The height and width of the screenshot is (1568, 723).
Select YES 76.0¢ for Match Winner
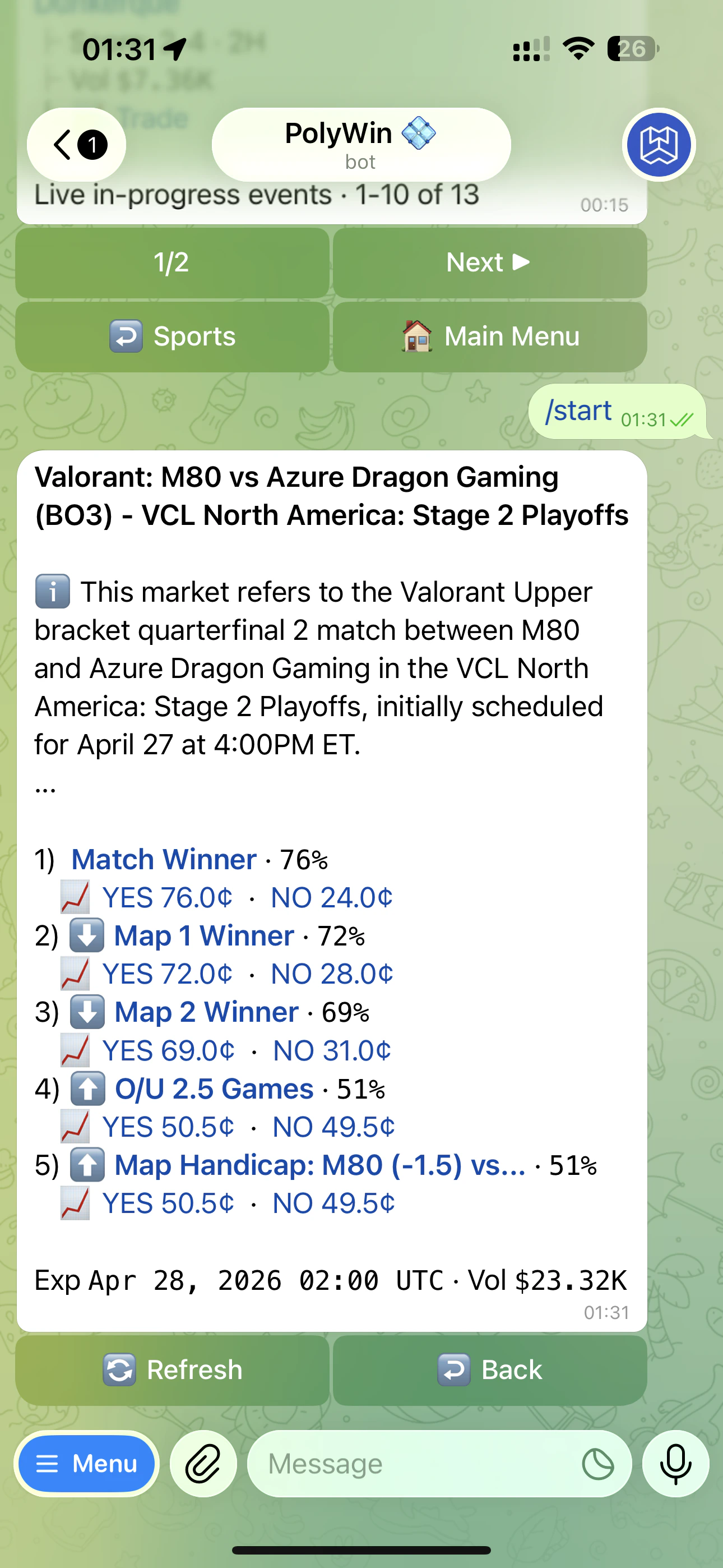tap(168, 898)
